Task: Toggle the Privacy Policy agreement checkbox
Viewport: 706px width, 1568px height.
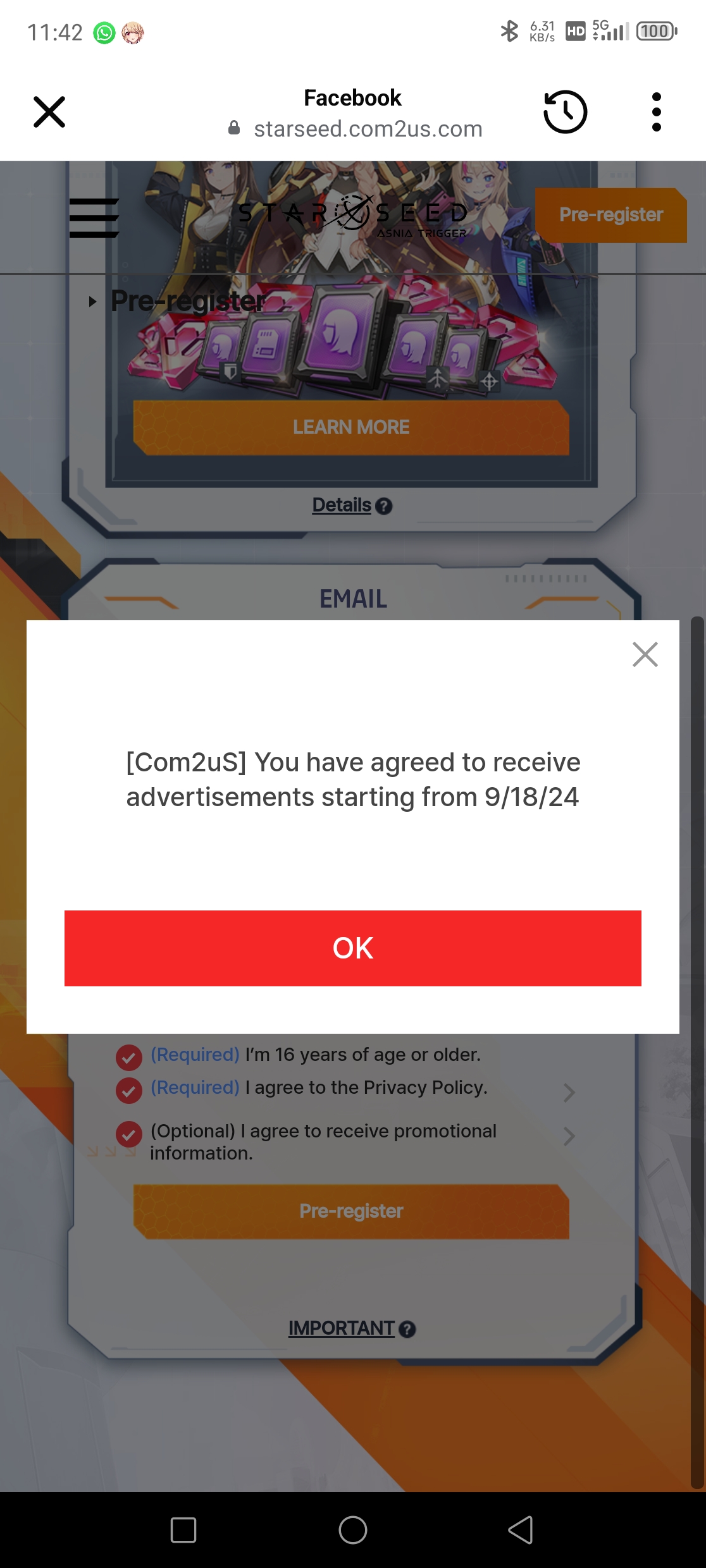Action: tap(129, 1090)
